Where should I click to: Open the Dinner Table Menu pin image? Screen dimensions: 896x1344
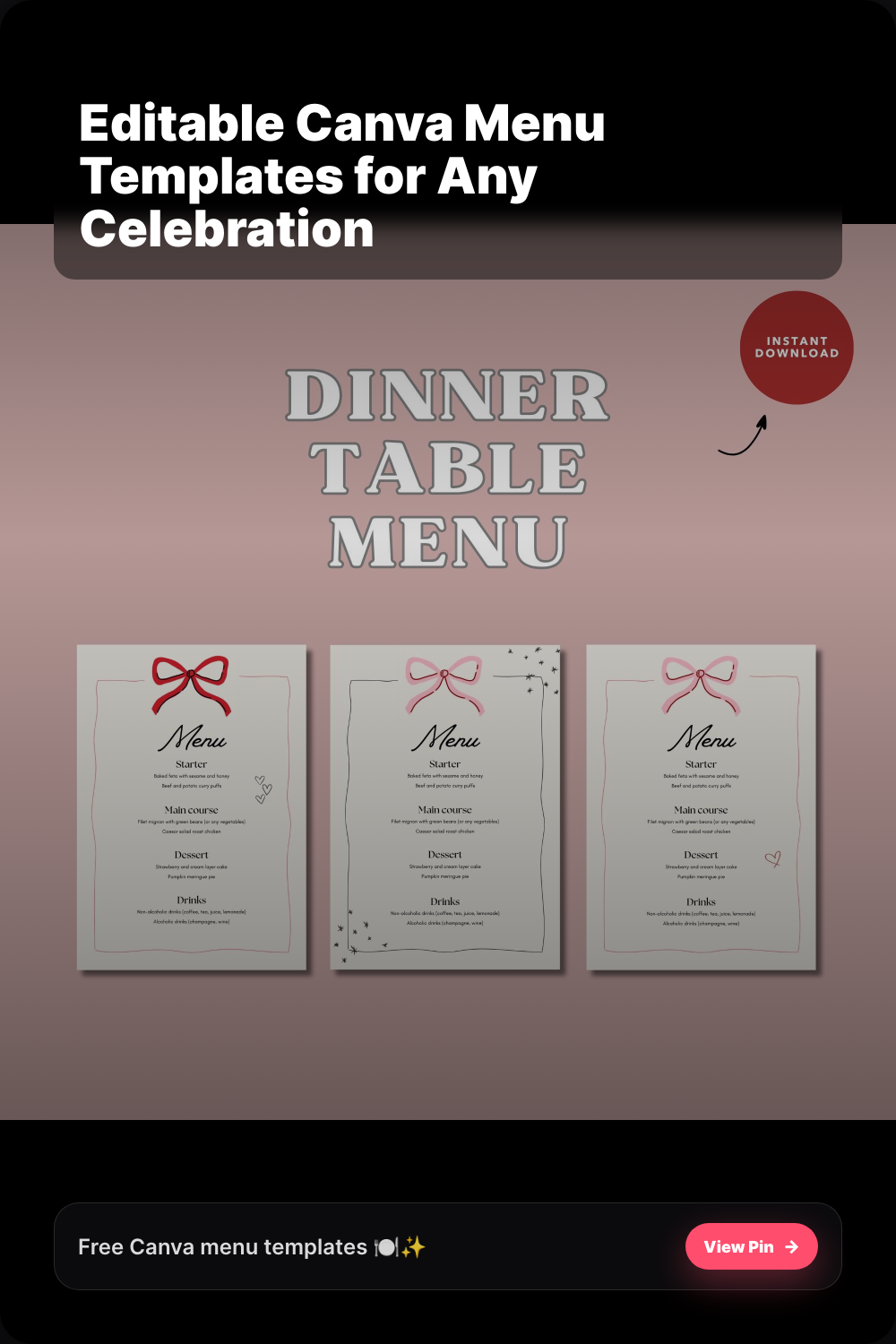pos(448,672)
